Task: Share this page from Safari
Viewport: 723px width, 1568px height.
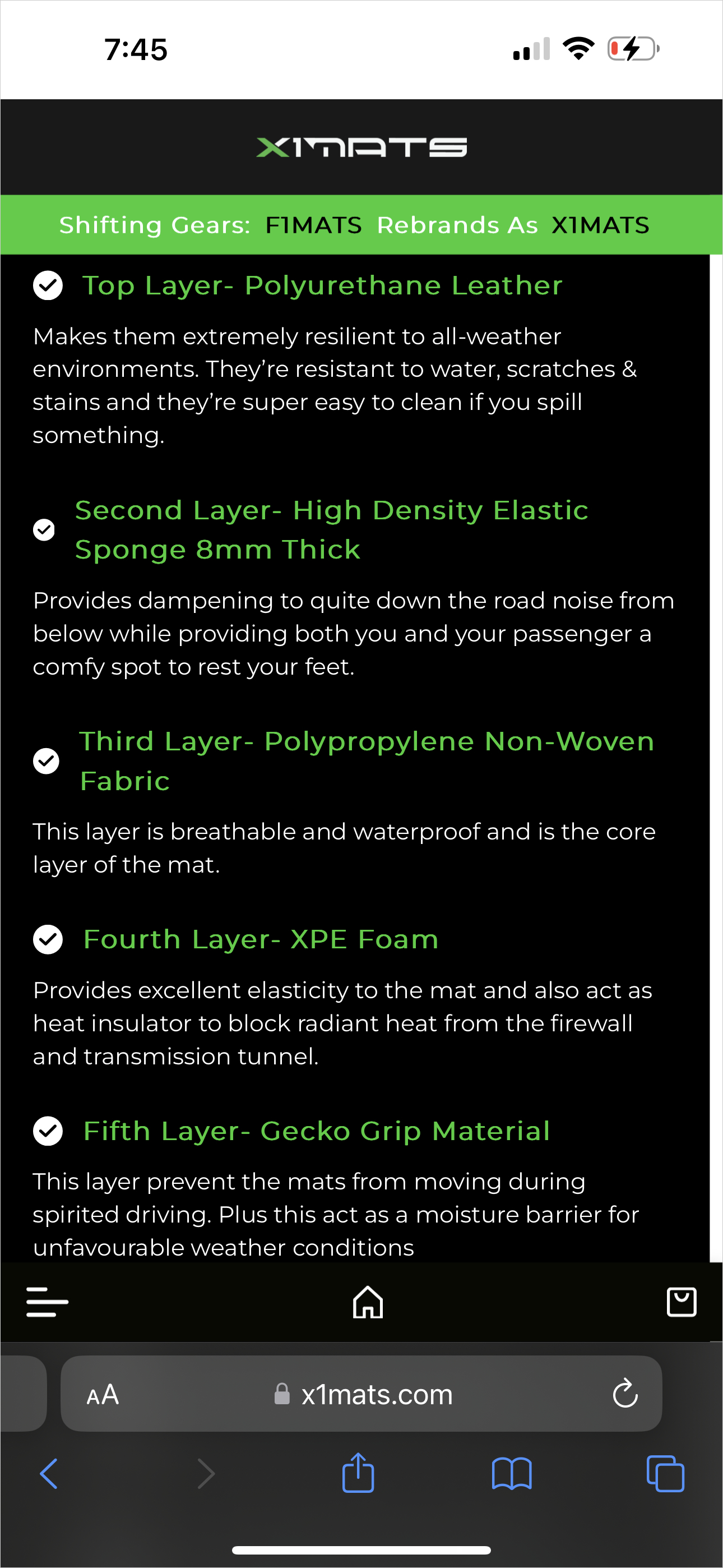Action: pos(358,1473)
